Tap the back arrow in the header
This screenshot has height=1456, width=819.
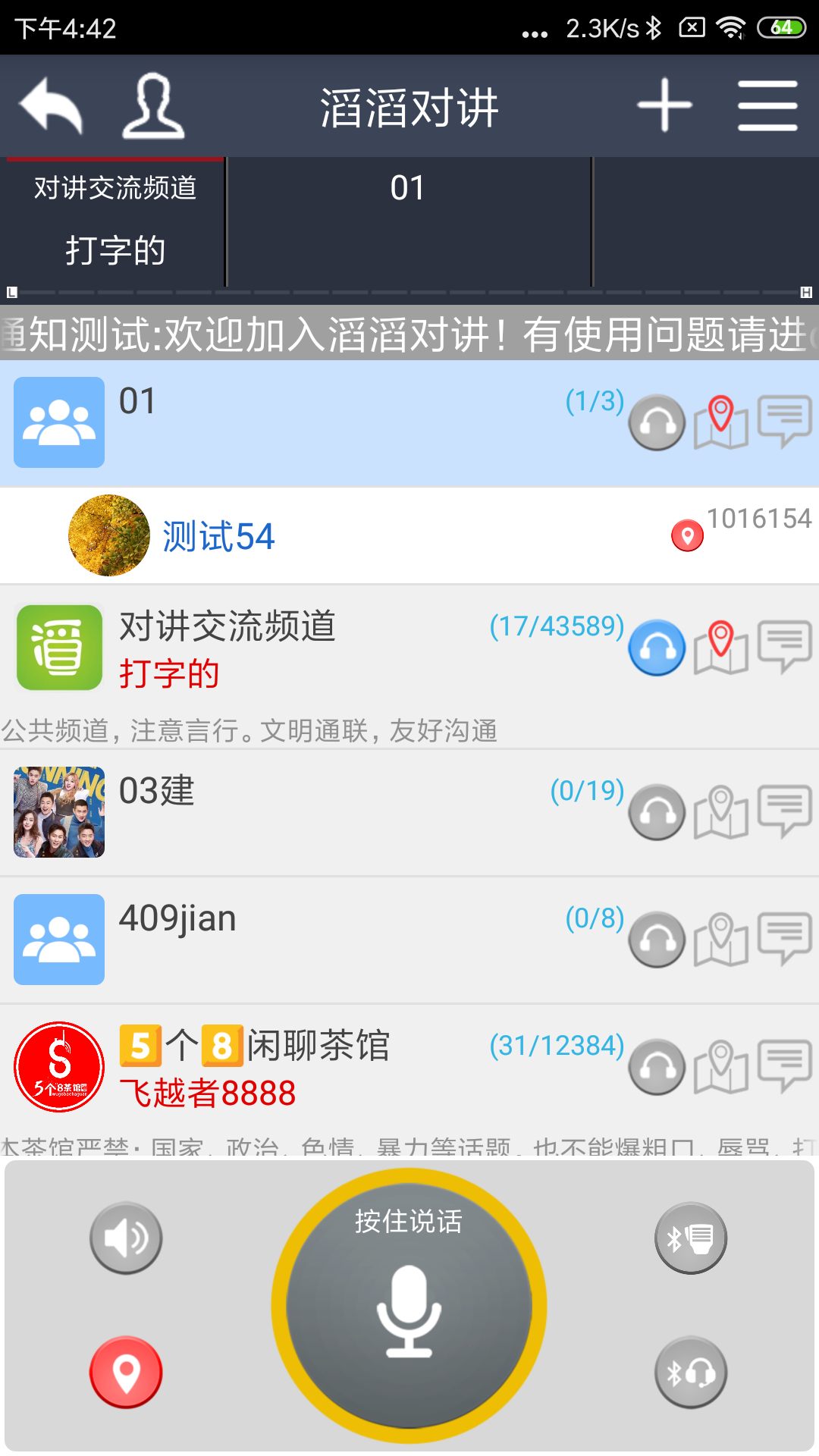(x=51, y=106)
